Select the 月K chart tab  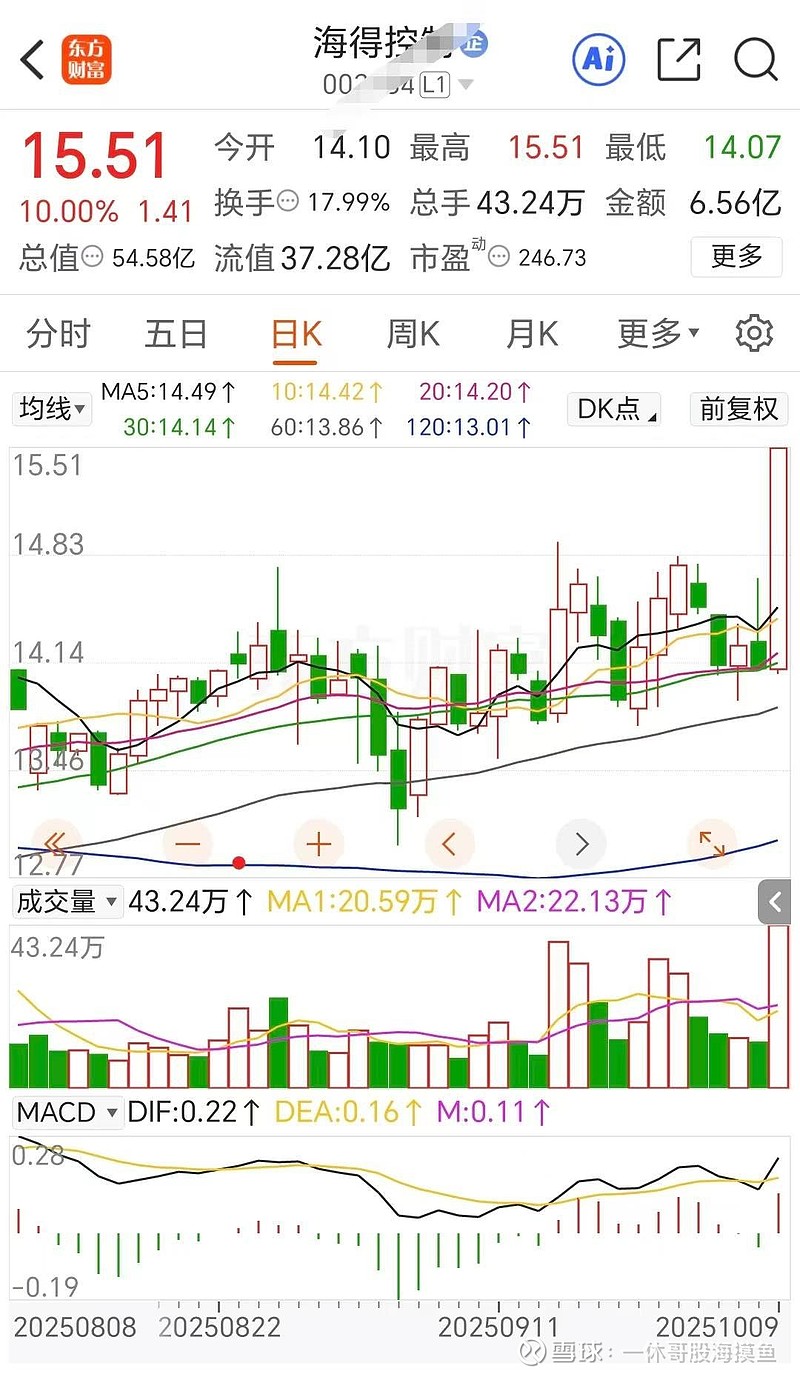pos(531,334)
